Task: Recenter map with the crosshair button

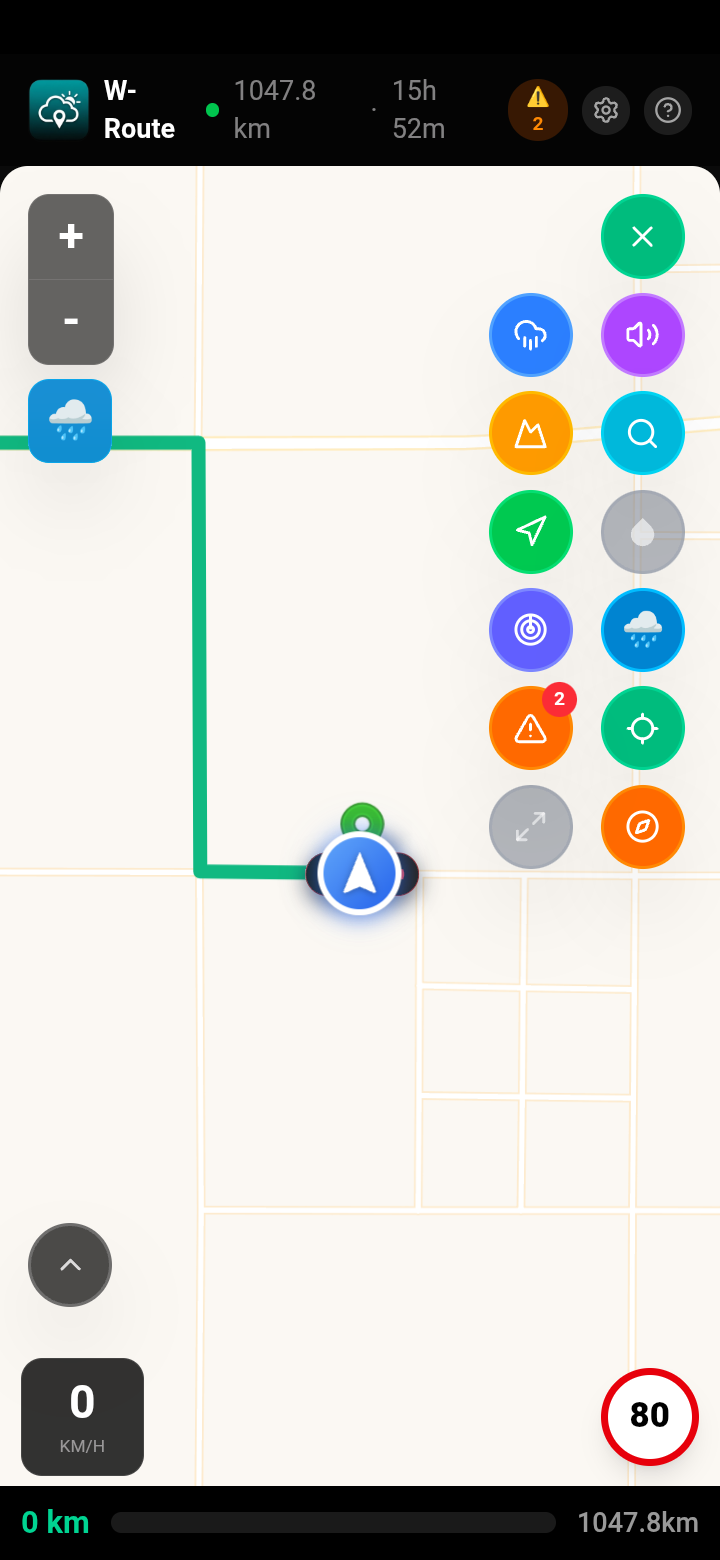Action: pos(642,728)
